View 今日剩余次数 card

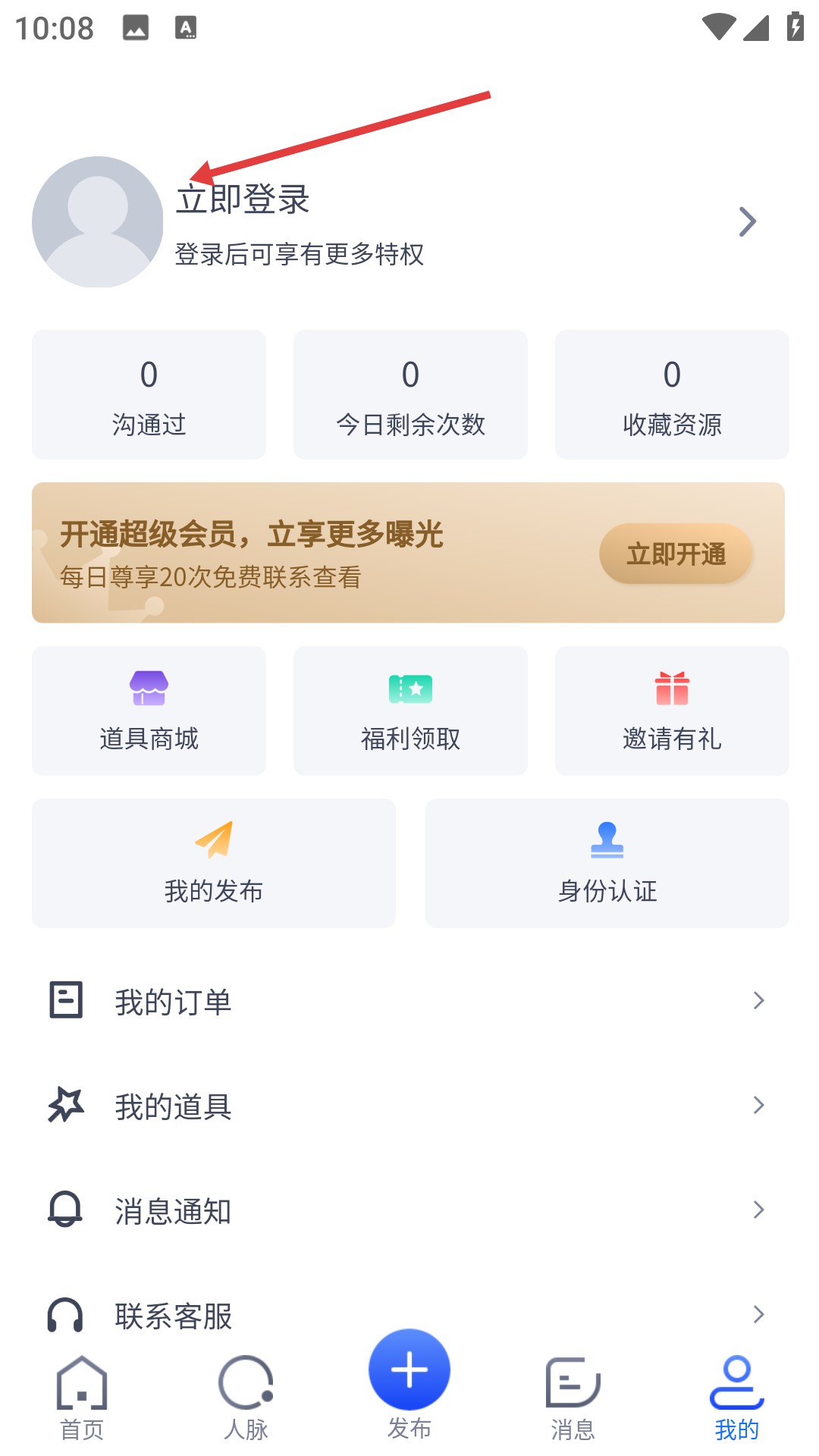coord(410,394)
